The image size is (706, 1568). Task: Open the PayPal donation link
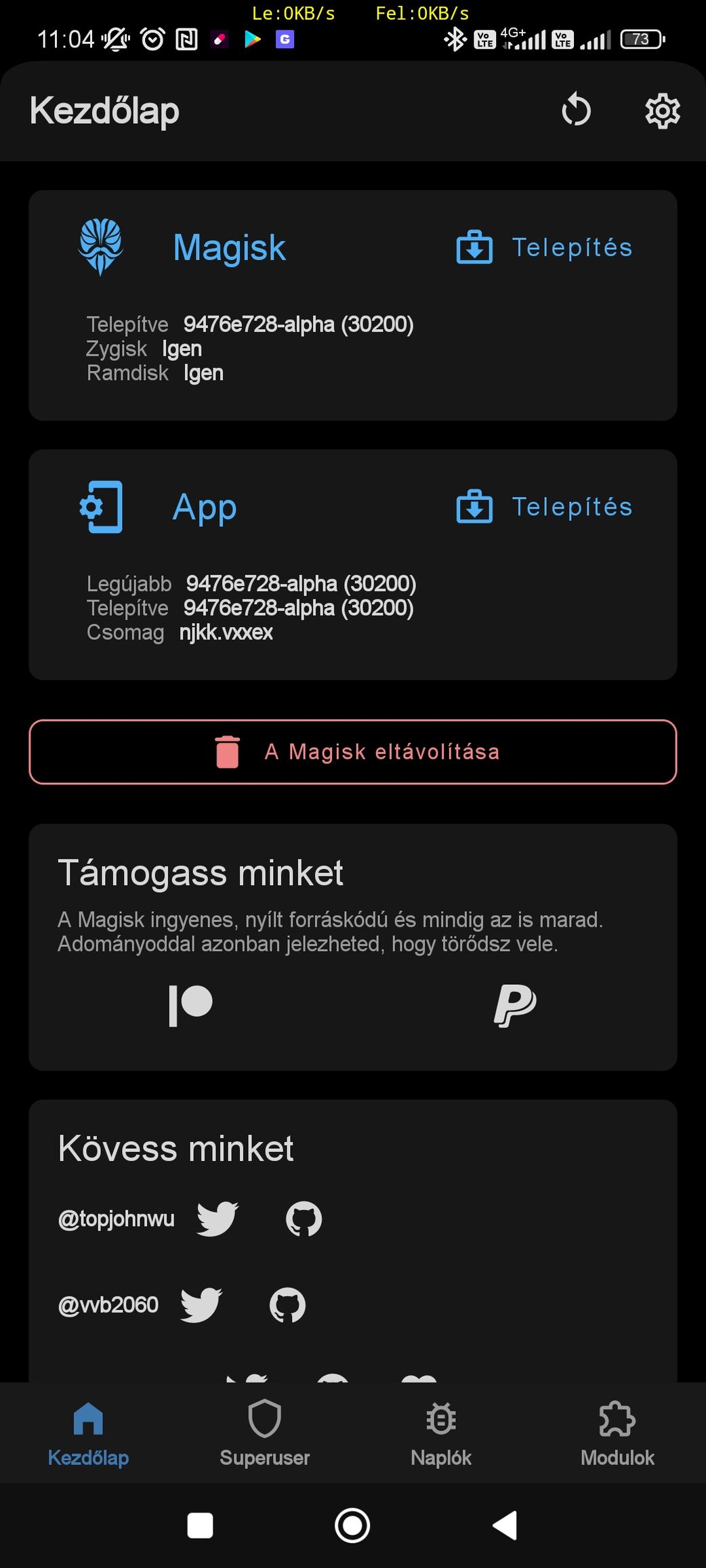coord(515,1005)
